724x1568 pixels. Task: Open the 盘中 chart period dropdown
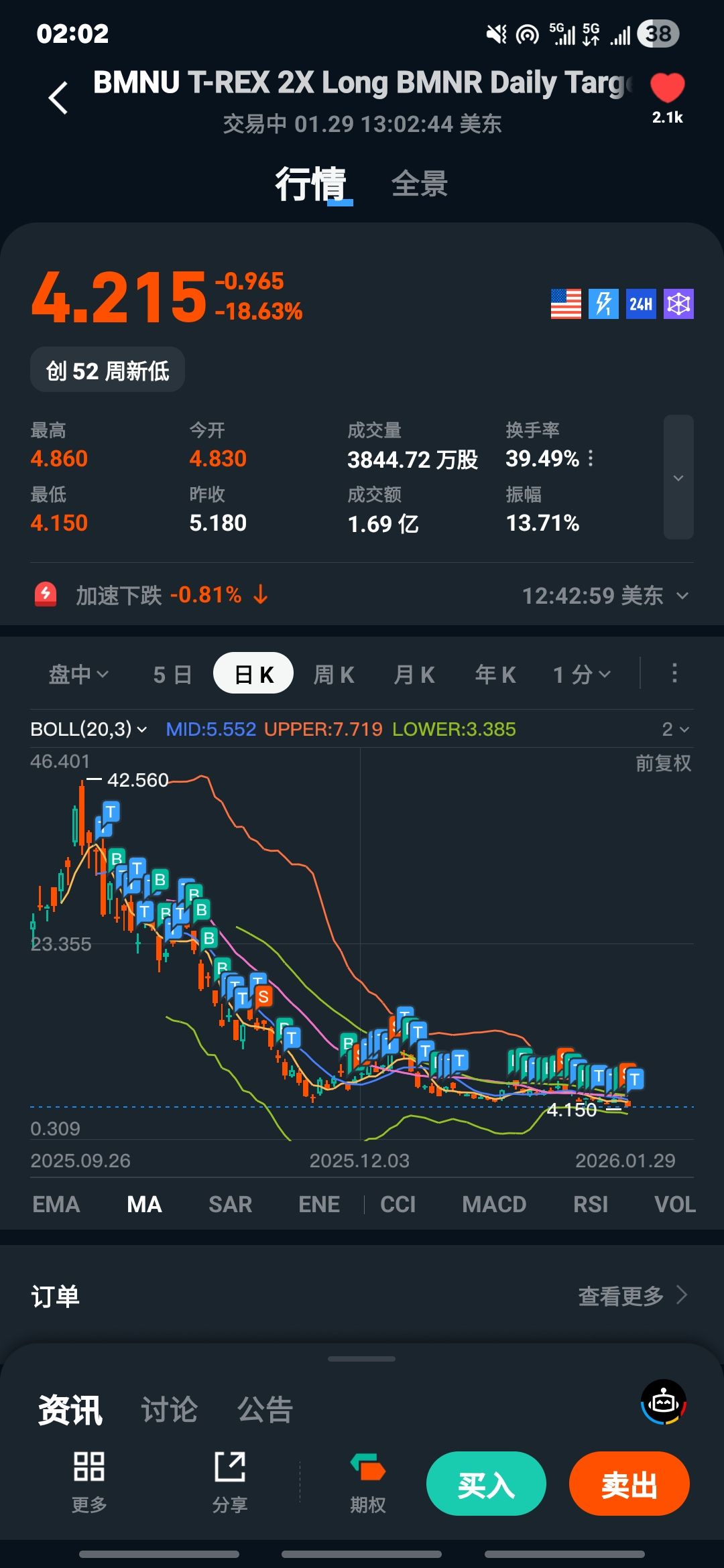pos(78,674)
